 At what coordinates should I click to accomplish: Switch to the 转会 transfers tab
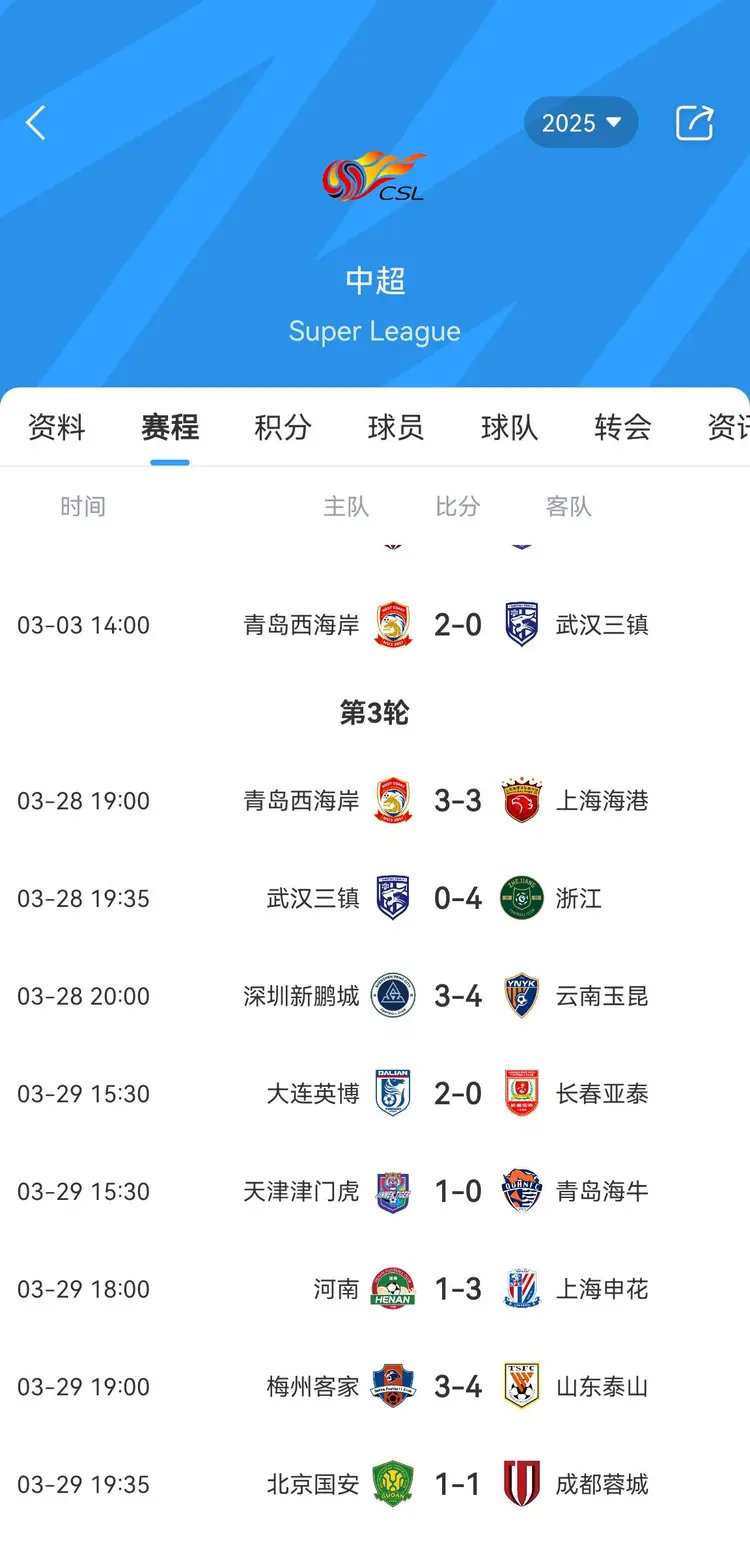click(x=622, y=427)
